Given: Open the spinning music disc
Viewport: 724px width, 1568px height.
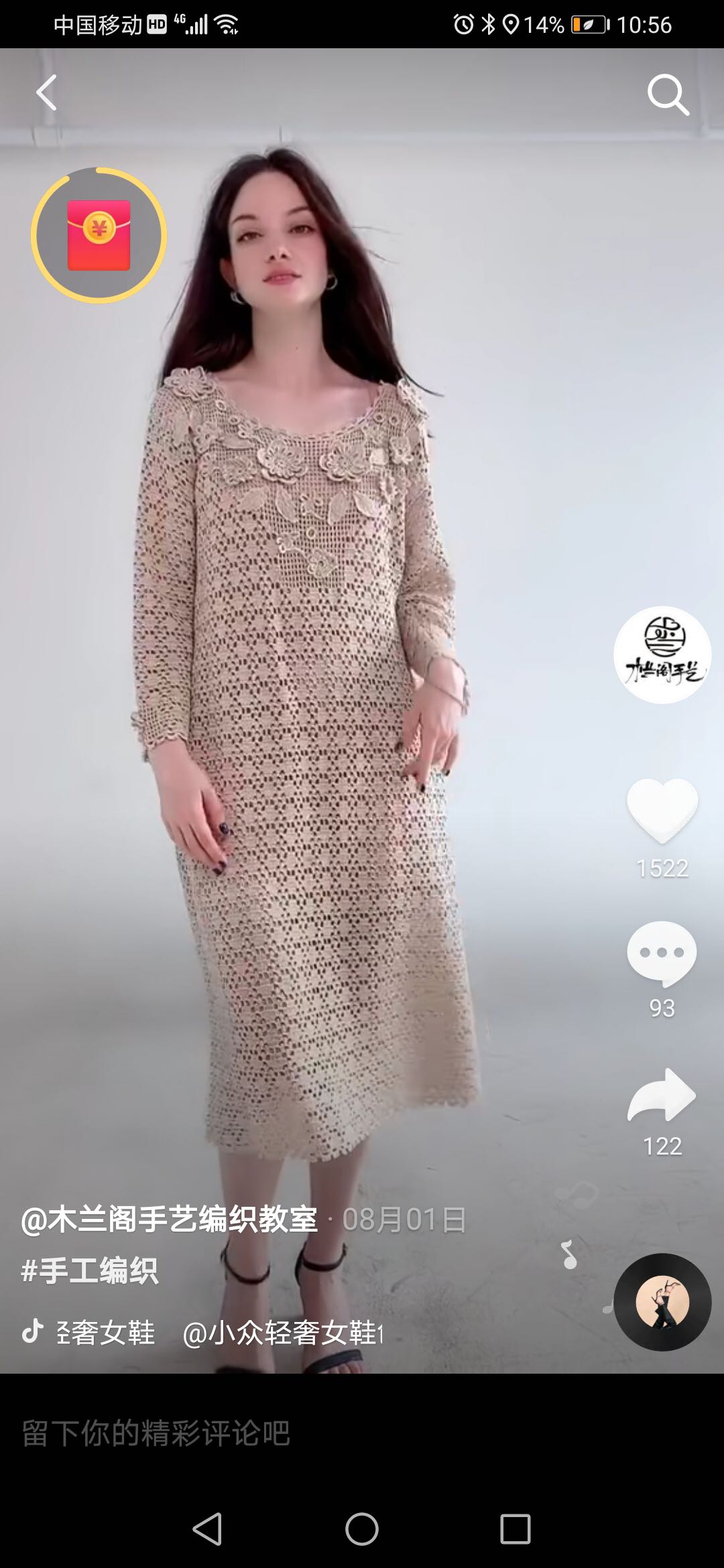Looking at the screenshot, I should pos(662,1302).
